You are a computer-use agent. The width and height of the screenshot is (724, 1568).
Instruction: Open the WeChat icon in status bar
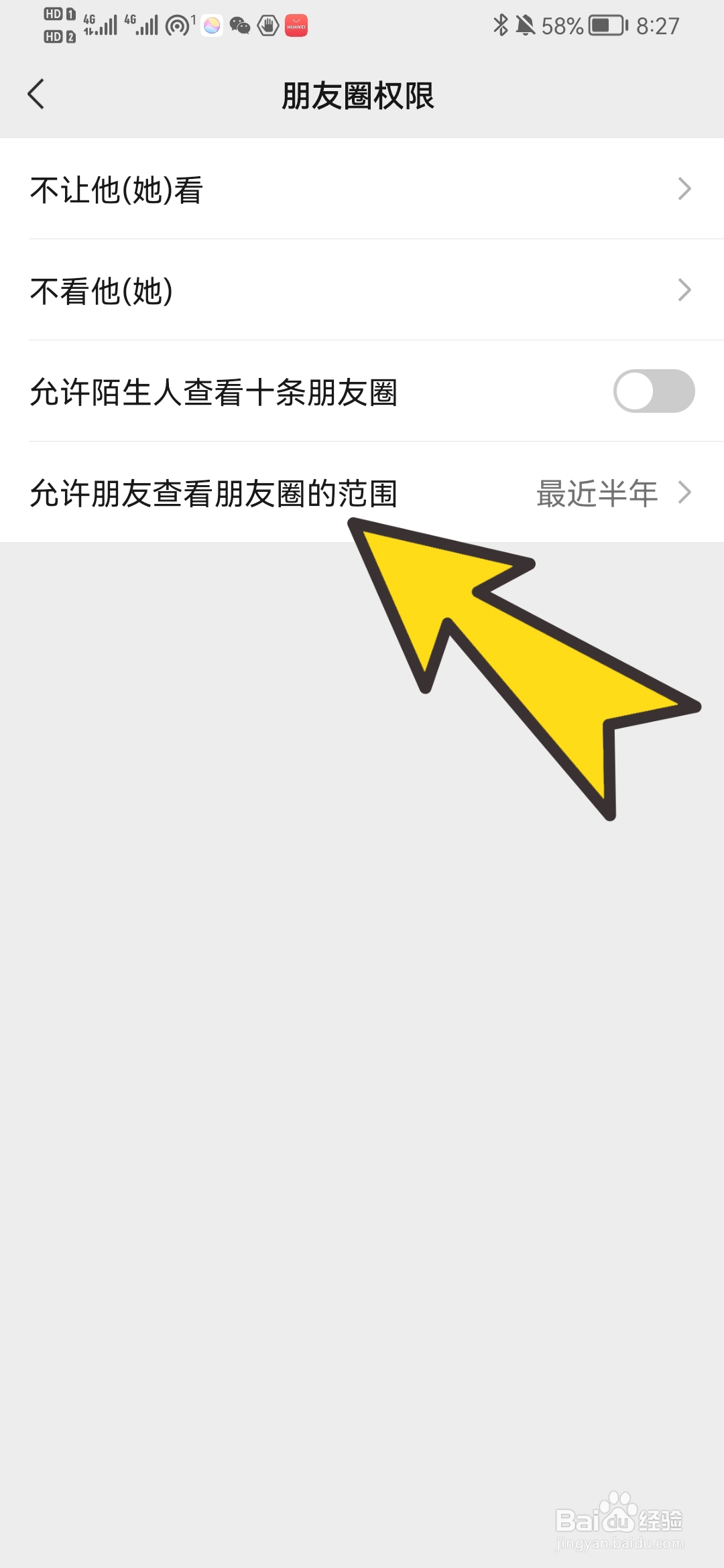point(239,26)
